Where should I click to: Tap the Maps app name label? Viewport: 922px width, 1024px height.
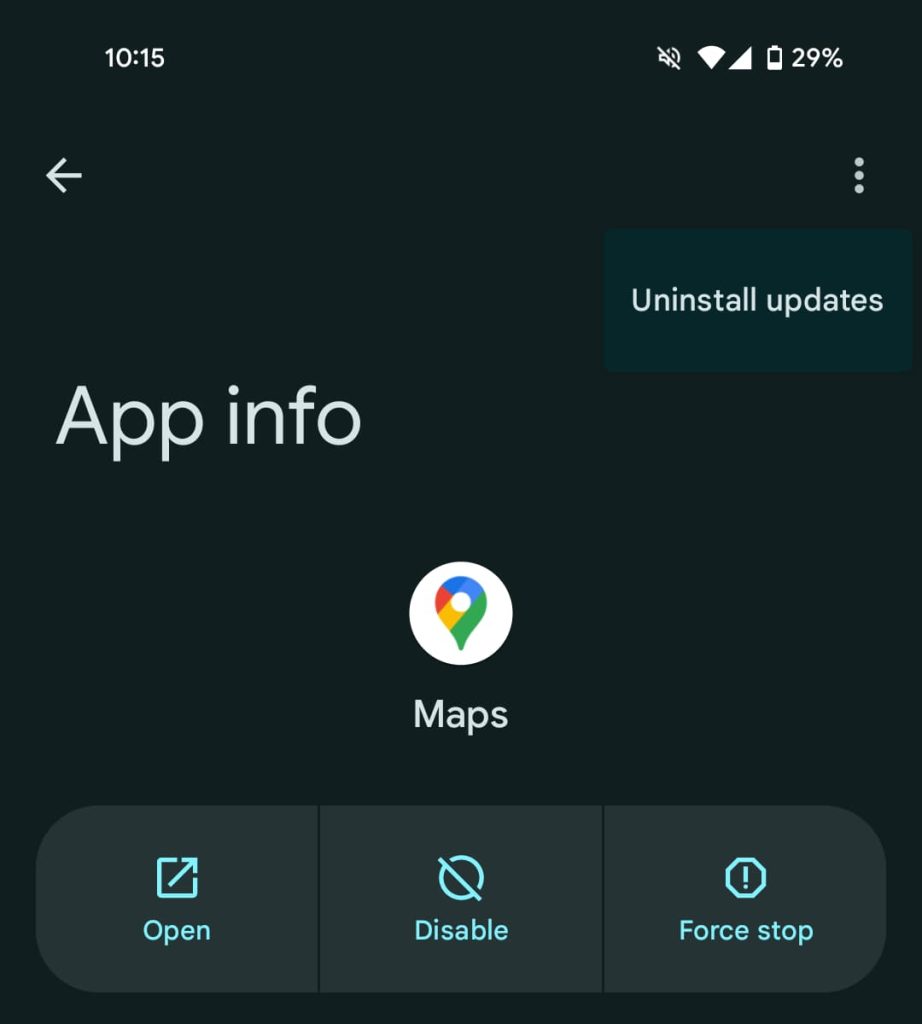(x=461, y=714)
